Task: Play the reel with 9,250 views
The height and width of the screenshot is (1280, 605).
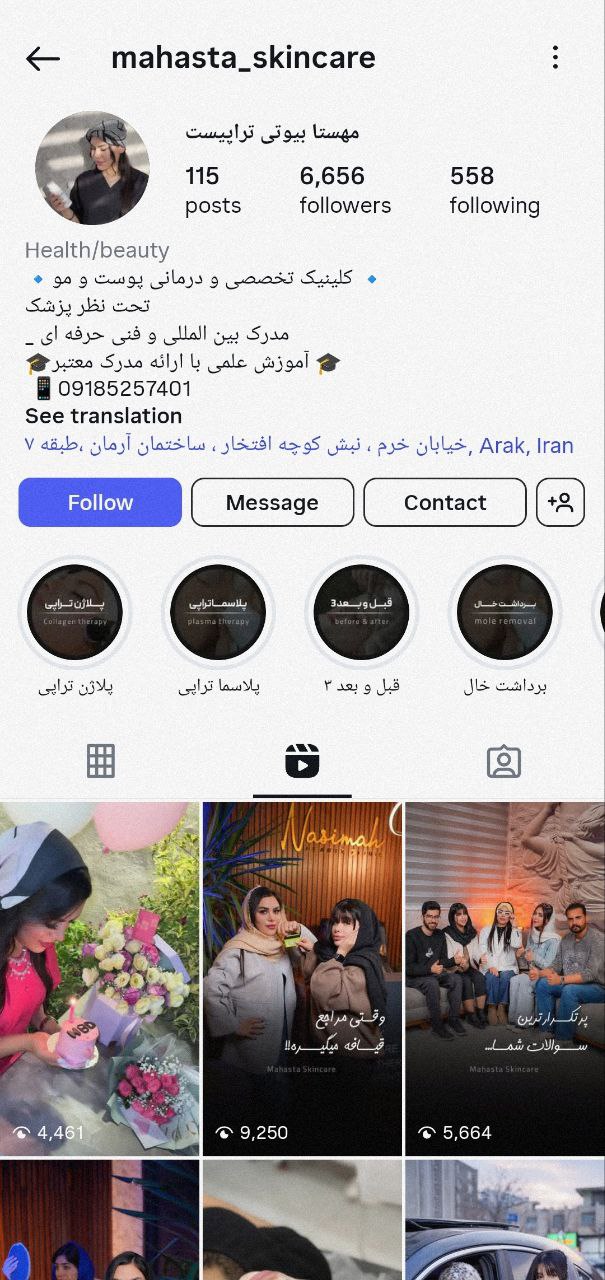Action: click(302, 978)
